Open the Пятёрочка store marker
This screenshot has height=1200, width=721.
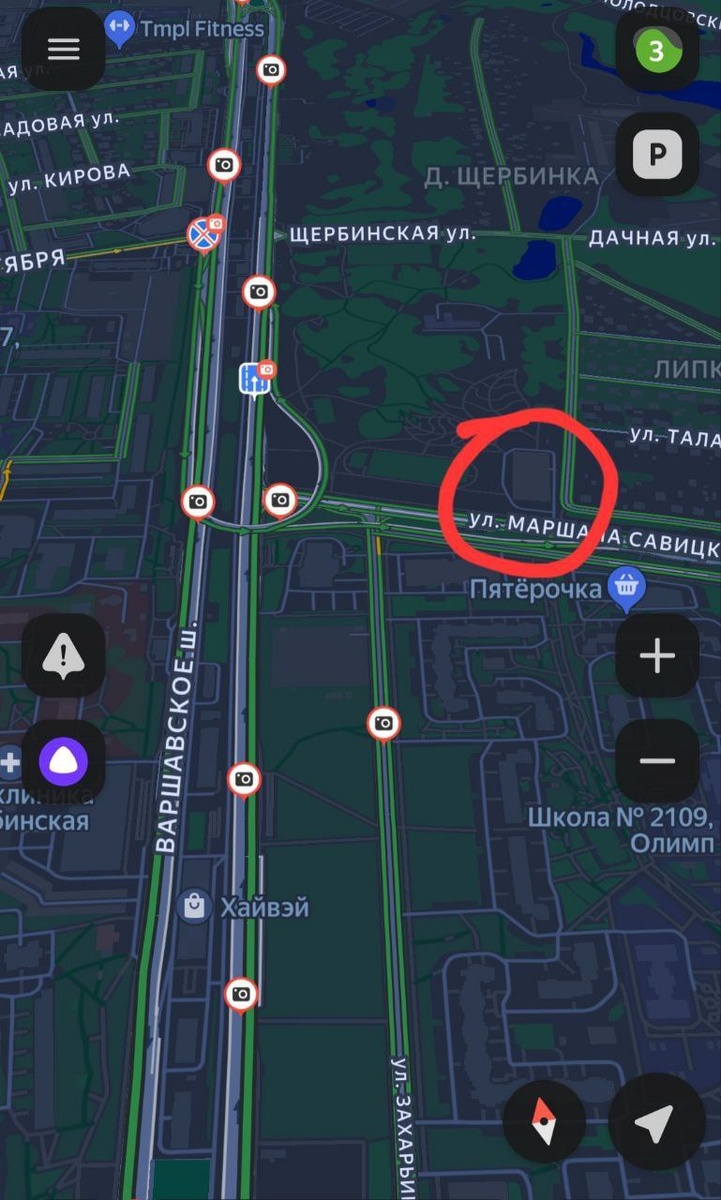click(627, 588)
